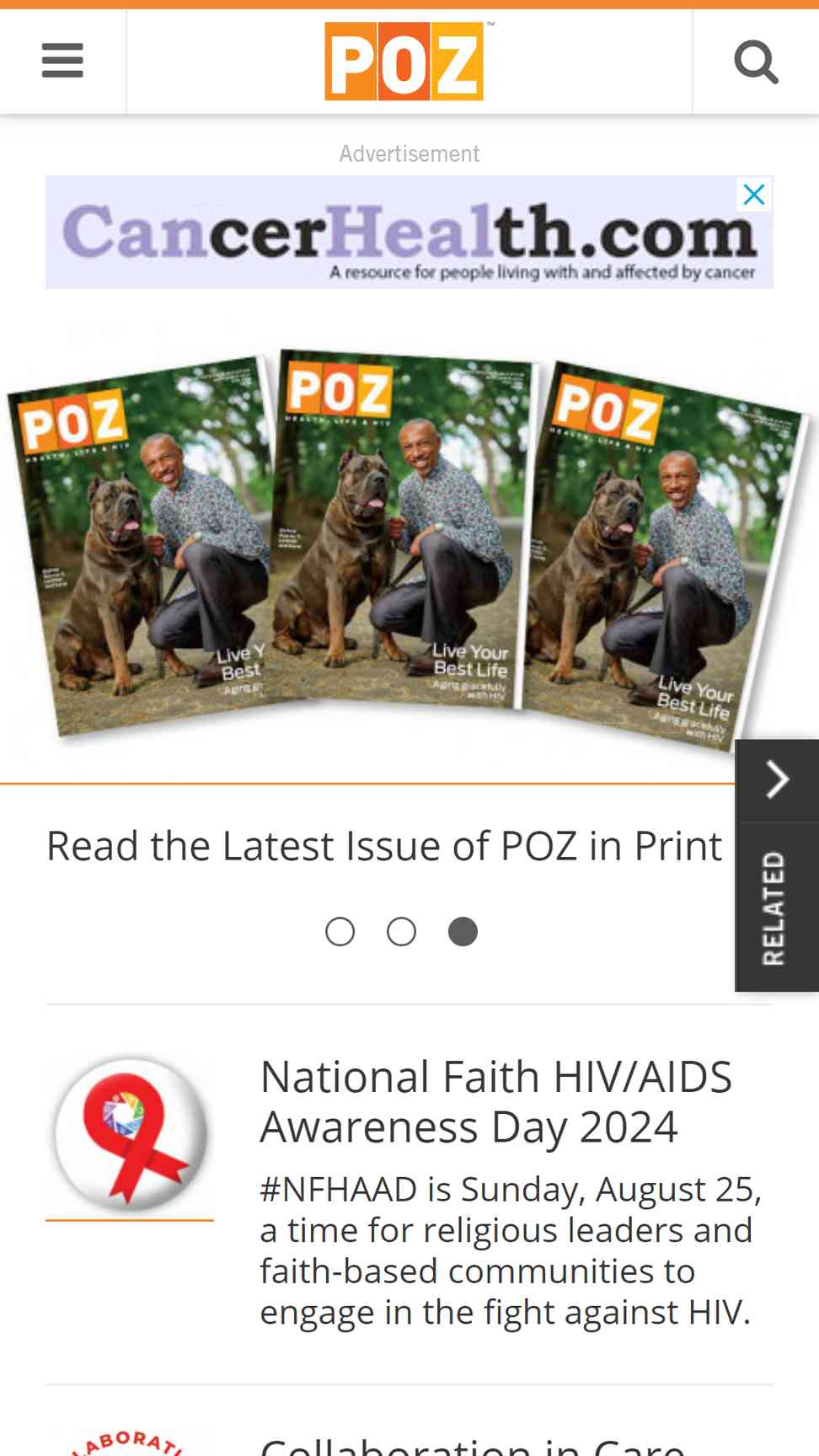Image resolution: width=819 pixels, height=1456 pixels.
Task: Tap the red ribbon article thumbnail
Action: (x=130, y=1133)
